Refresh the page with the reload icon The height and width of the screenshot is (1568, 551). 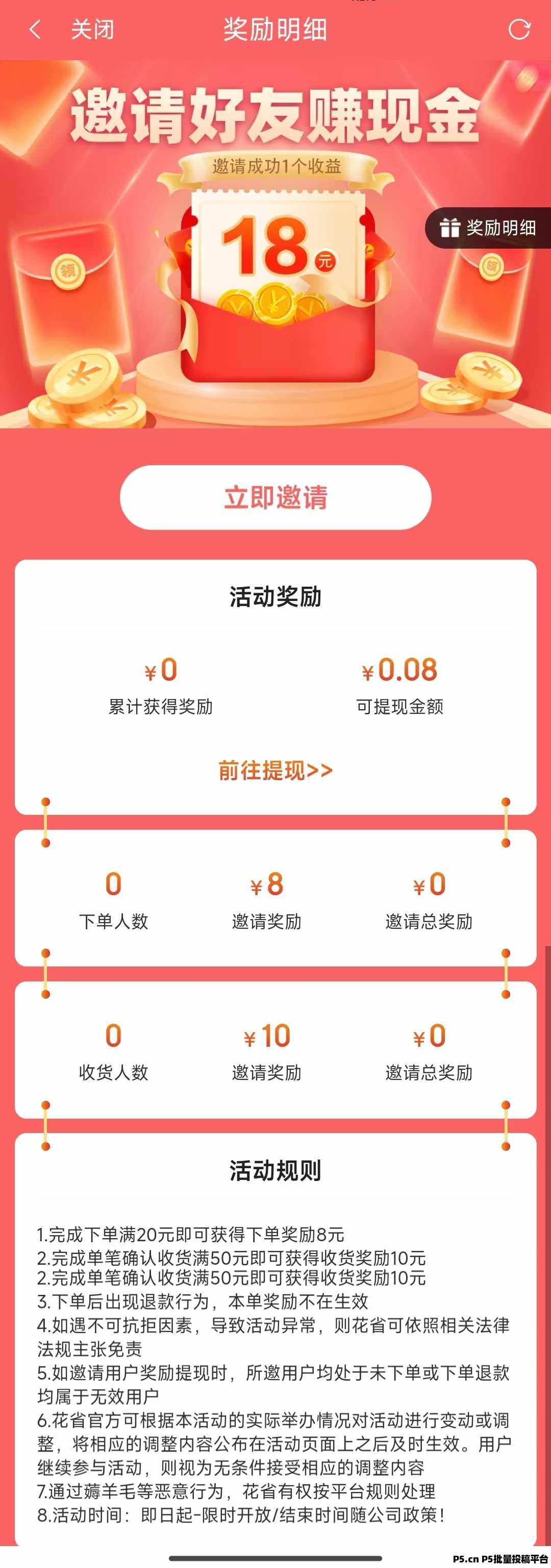(519, 29)
